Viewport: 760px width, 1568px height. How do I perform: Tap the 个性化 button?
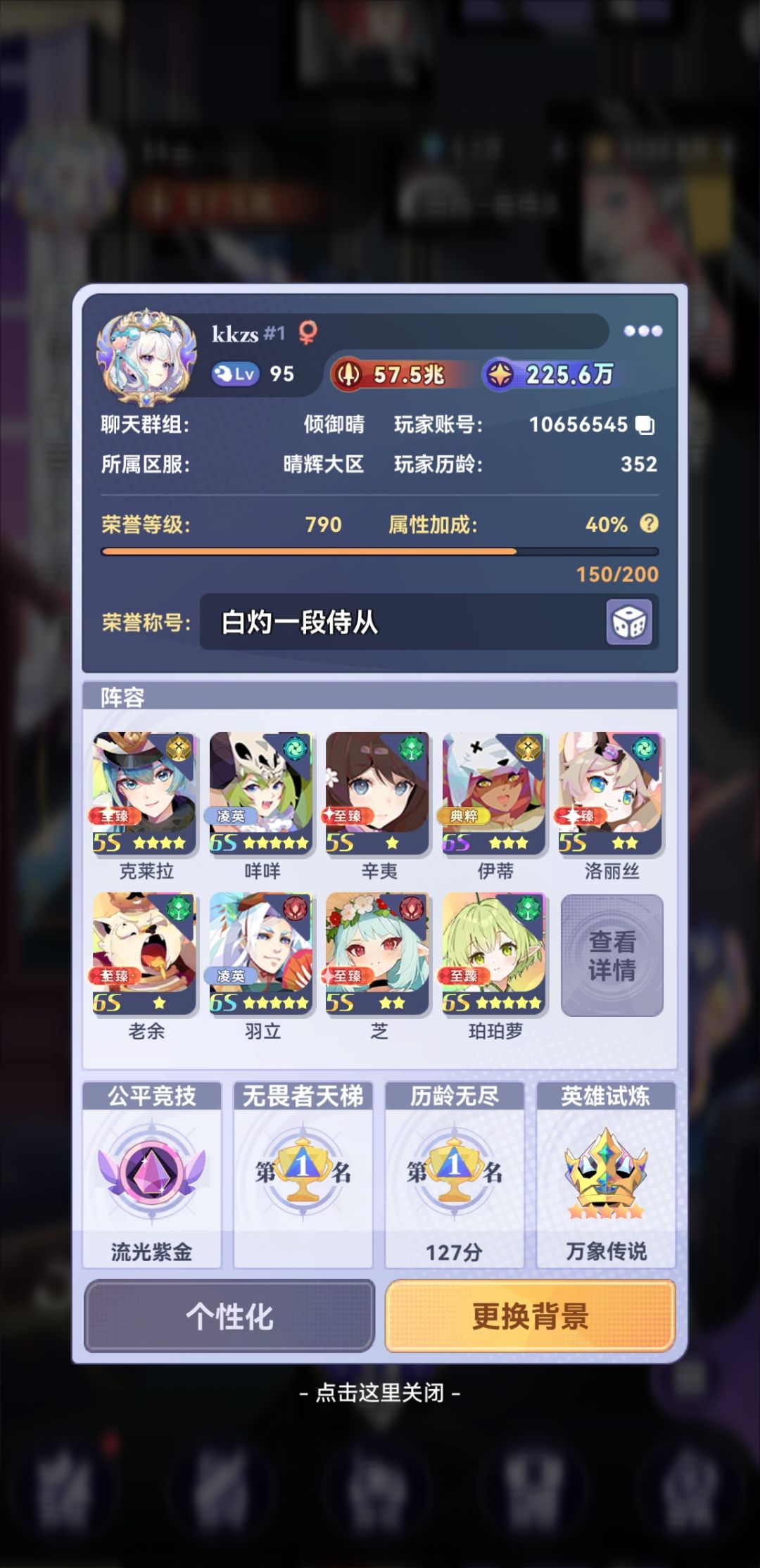click(229, 1316)
